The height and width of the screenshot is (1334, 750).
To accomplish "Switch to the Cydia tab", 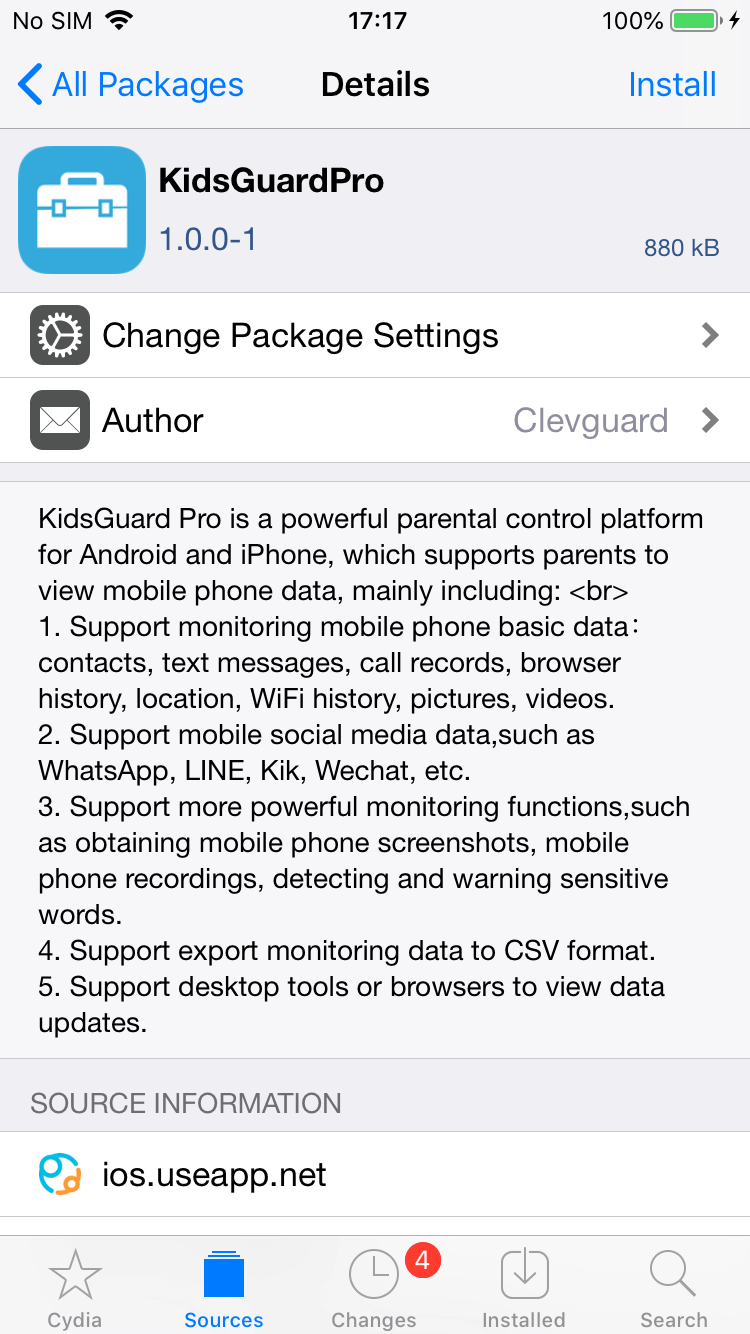I will tap(75, 1286).
